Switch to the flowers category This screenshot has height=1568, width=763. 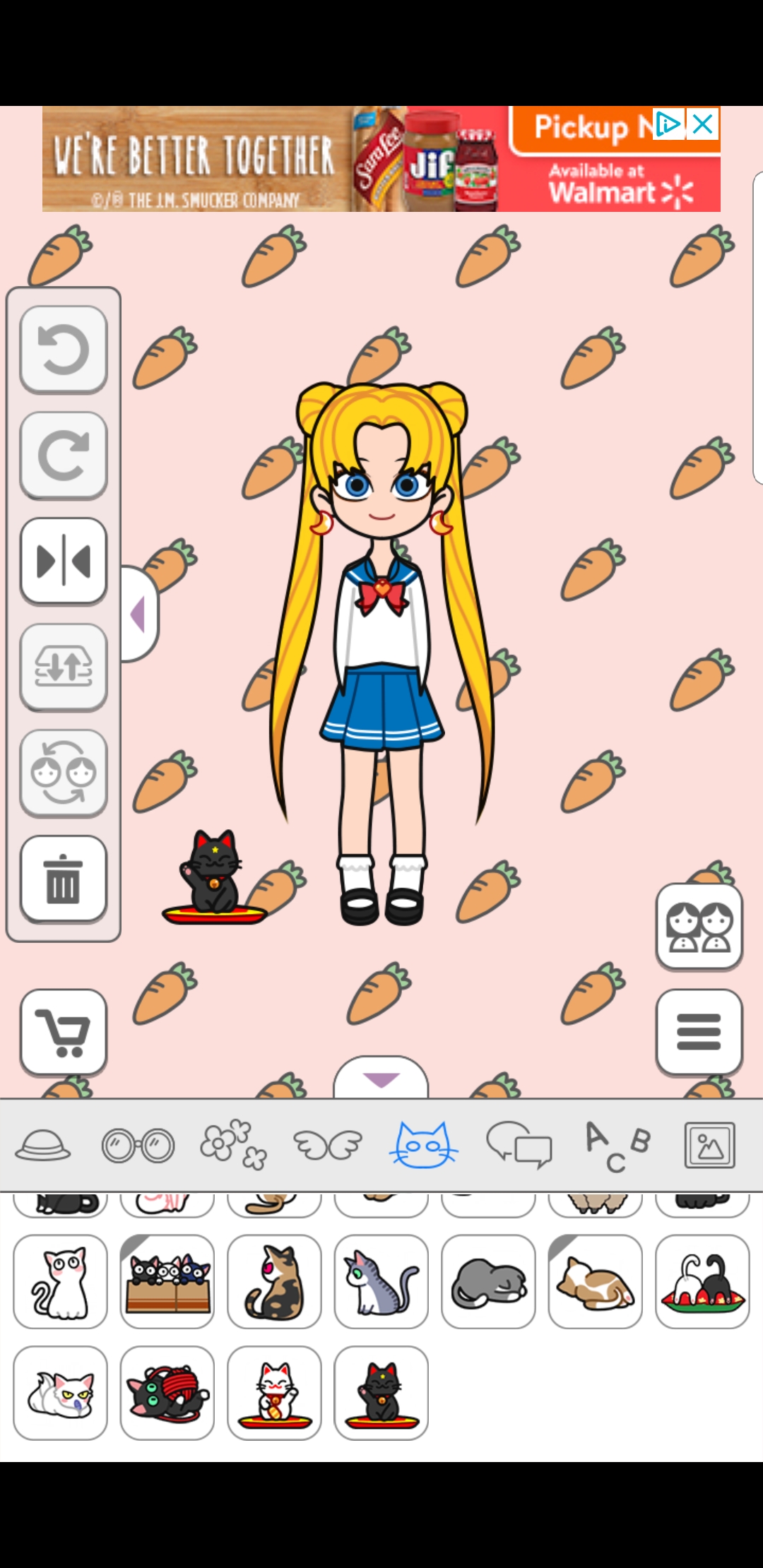click(x=234, y=1145)
